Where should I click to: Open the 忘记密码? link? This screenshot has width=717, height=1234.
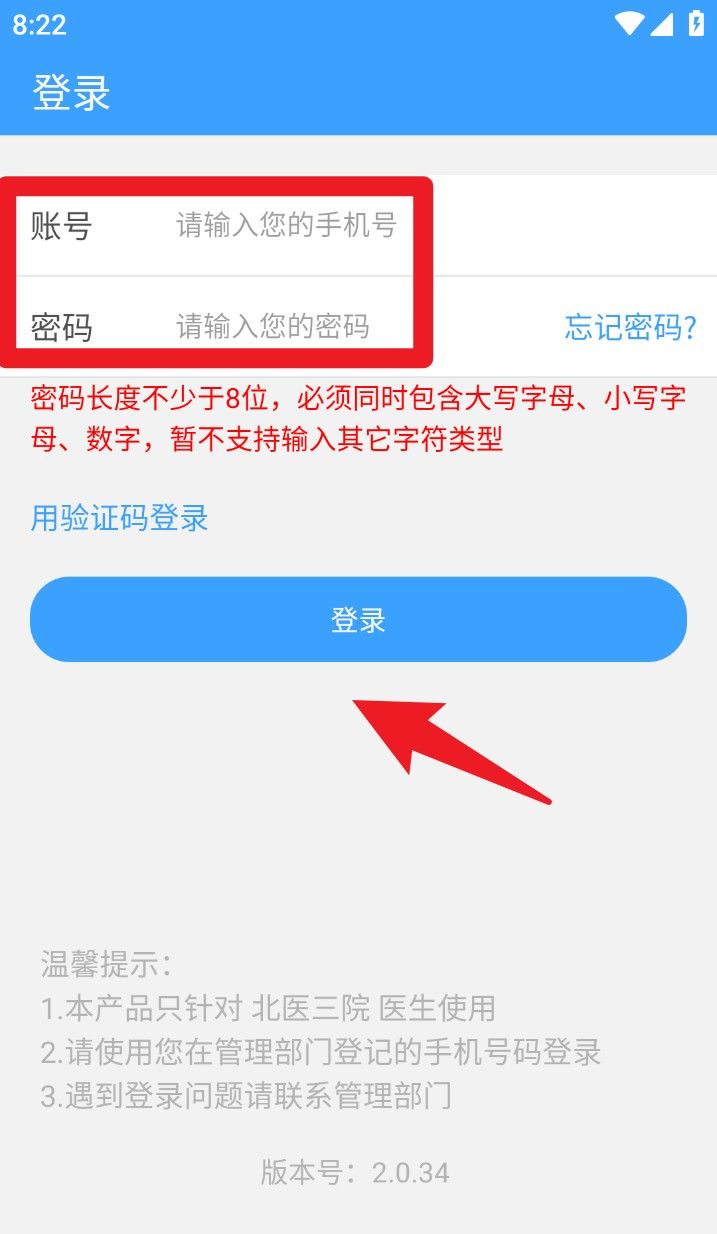pos(630,327)
